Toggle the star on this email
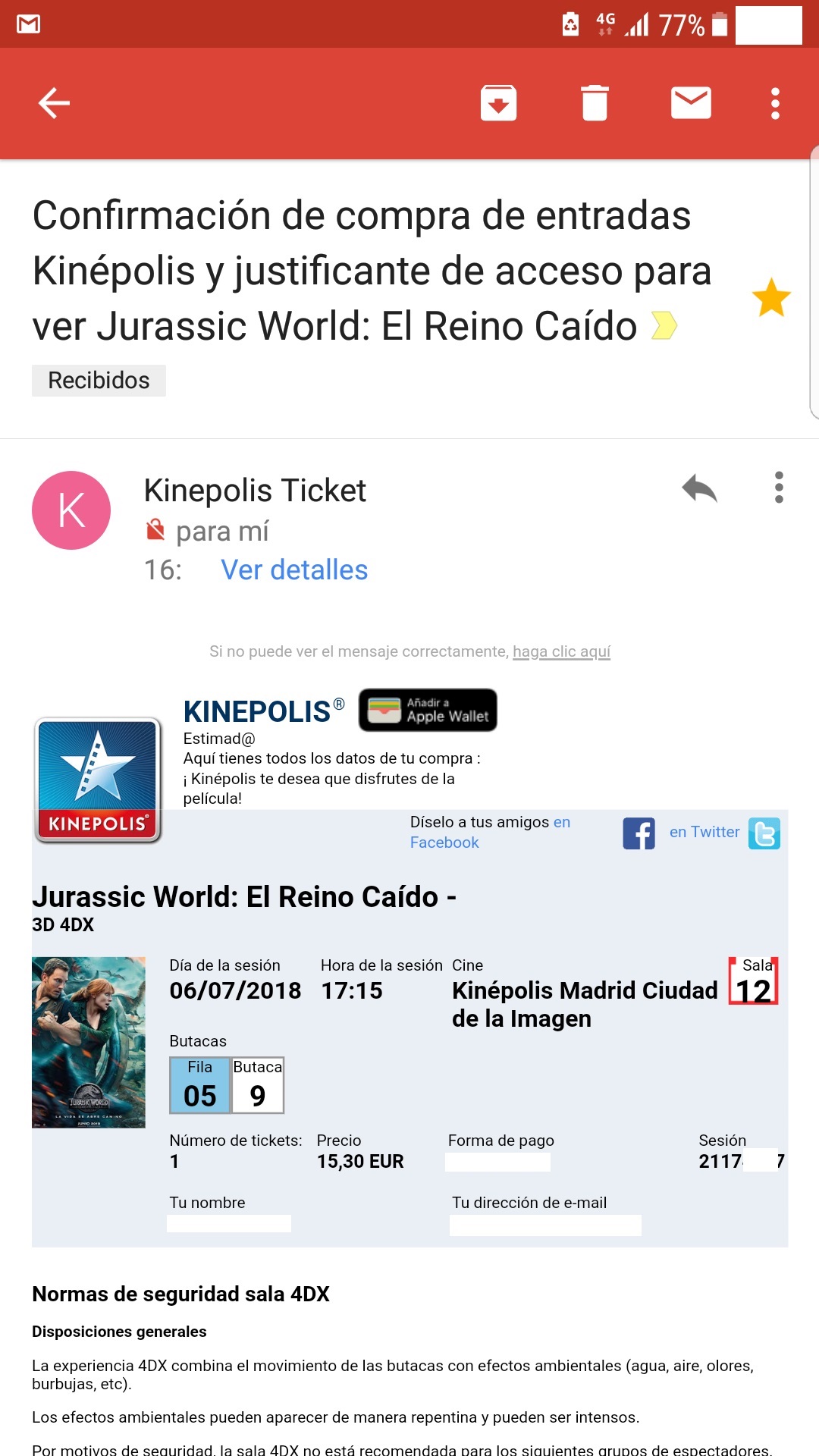This screenshot has height=1456, width=819. click(x=771, y=297)
